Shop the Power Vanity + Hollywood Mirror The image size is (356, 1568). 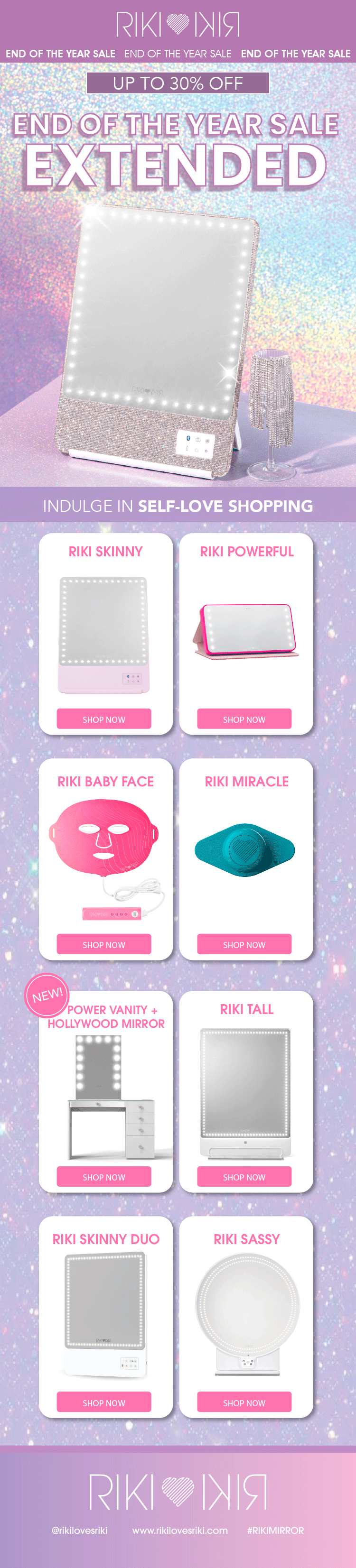[x=103, y=1177]
